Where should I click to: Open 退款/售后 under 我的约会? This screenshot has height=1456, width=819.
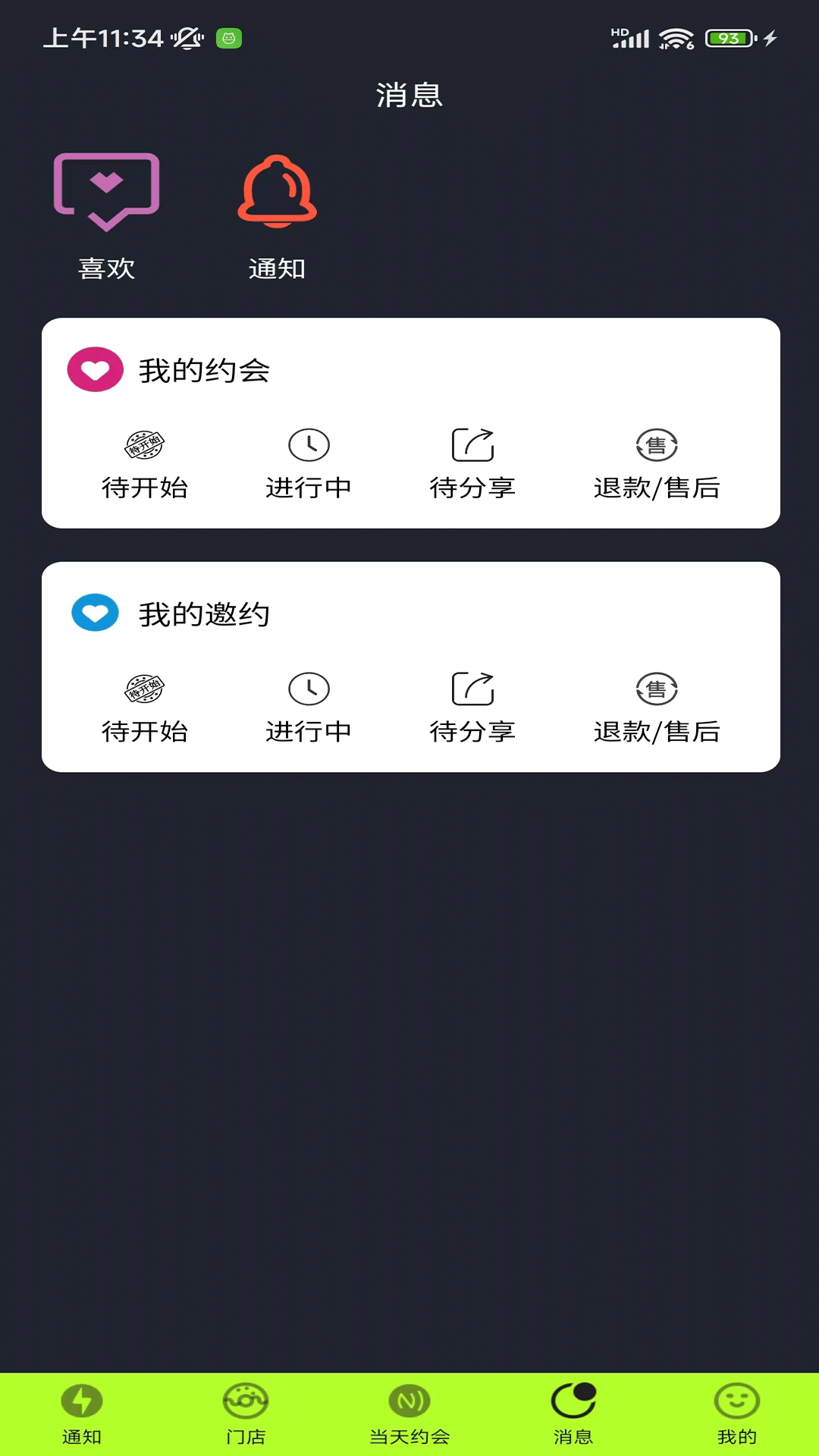pyautogui.click(x=657, y=464)
